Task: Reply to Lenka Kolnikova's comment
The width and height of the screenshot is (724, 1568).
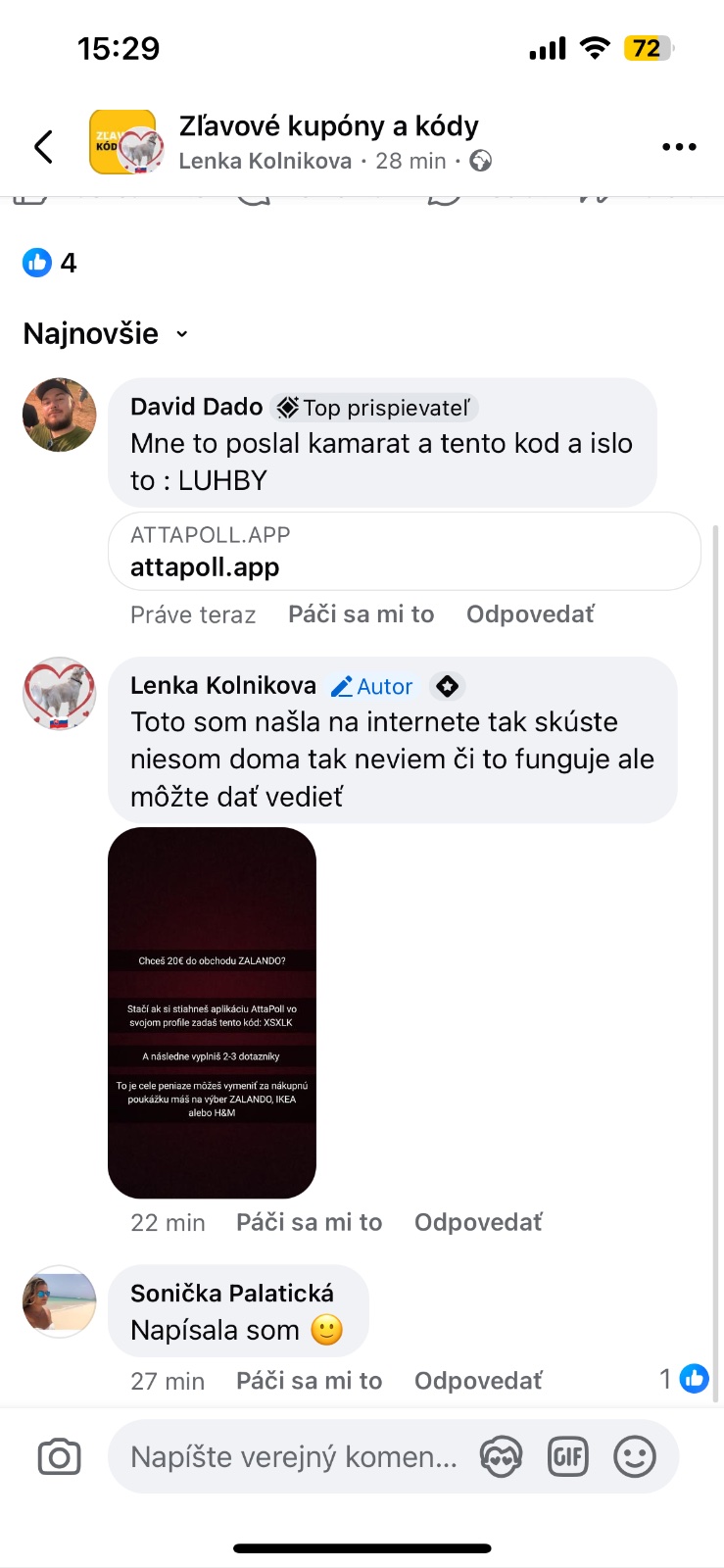Action: [x=478, y=1222]
